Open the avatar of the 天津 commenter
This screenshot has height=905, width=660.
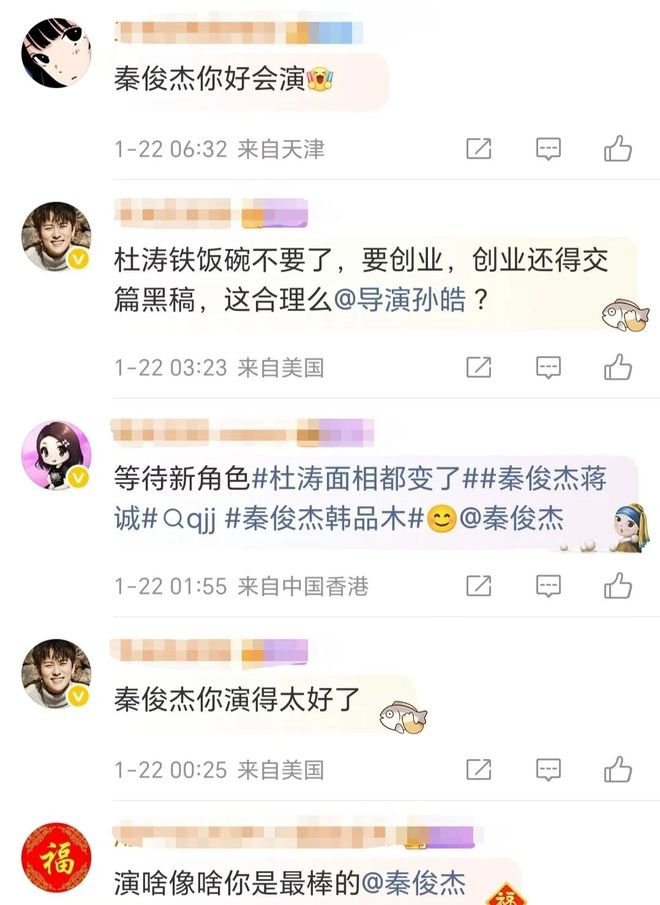coord(56,53)
